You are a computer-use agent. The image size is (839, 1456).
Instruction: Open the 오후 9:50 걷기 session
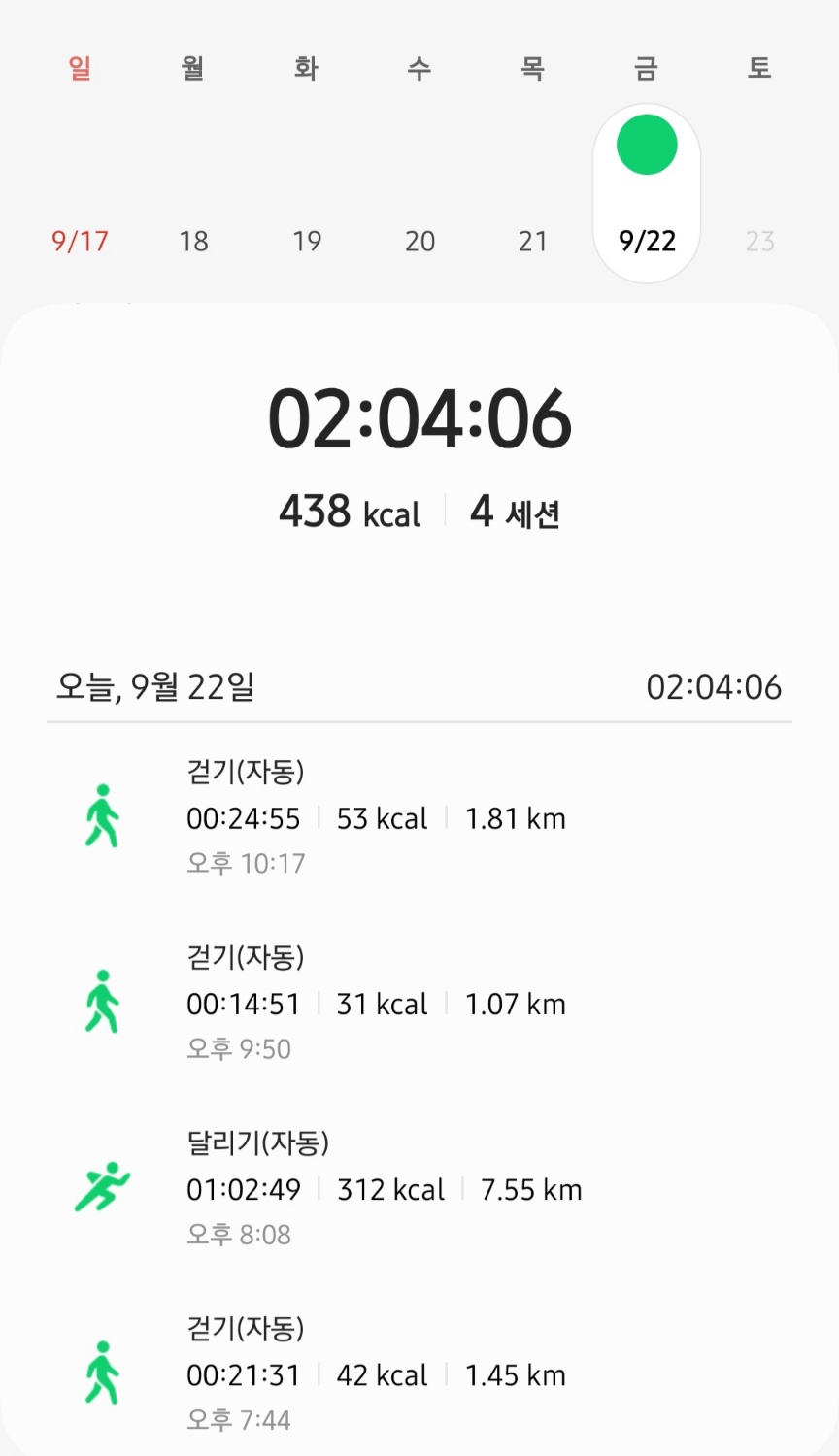point(419,1003)
